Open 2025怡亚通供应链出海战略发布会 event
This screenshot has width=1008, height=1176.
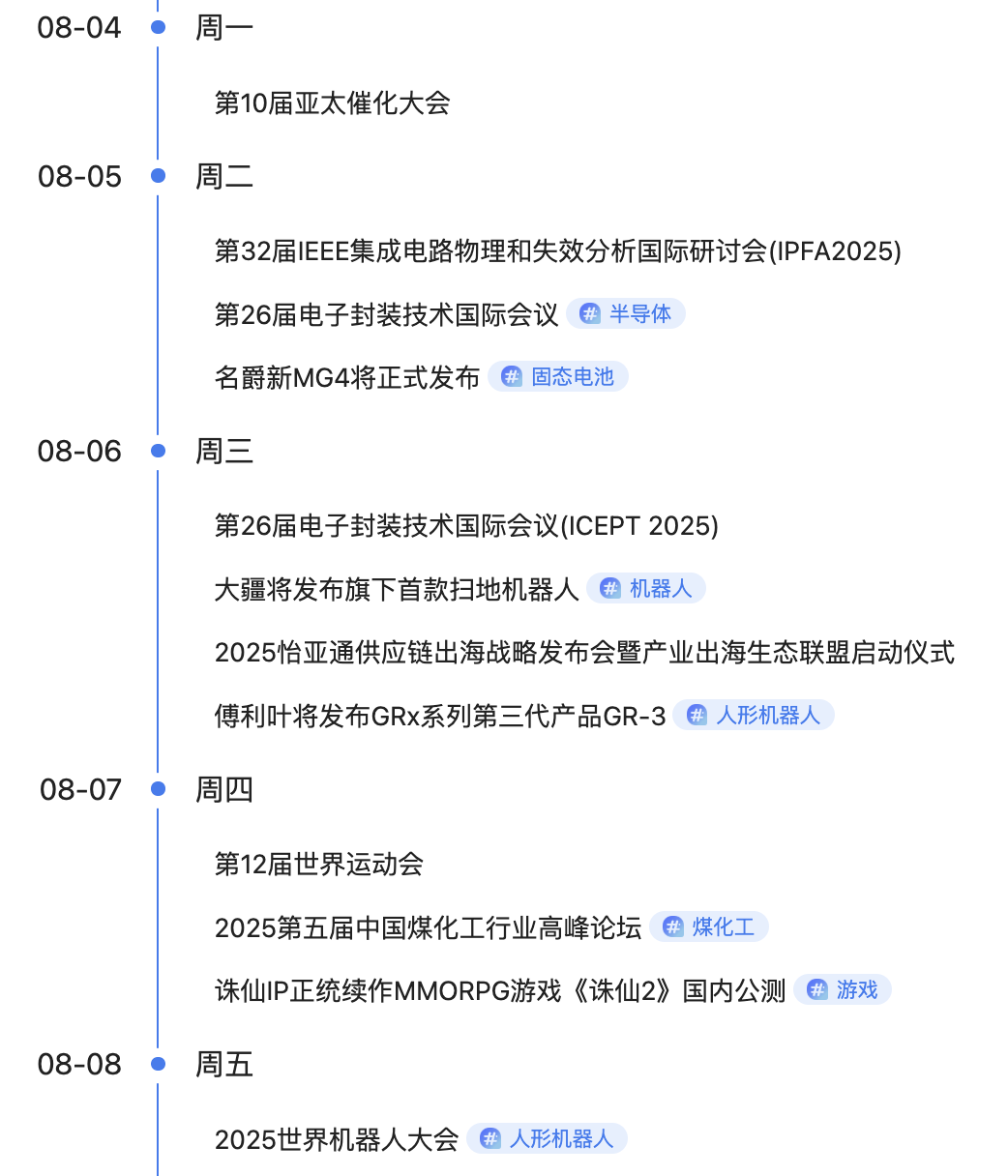coord(583,653)
